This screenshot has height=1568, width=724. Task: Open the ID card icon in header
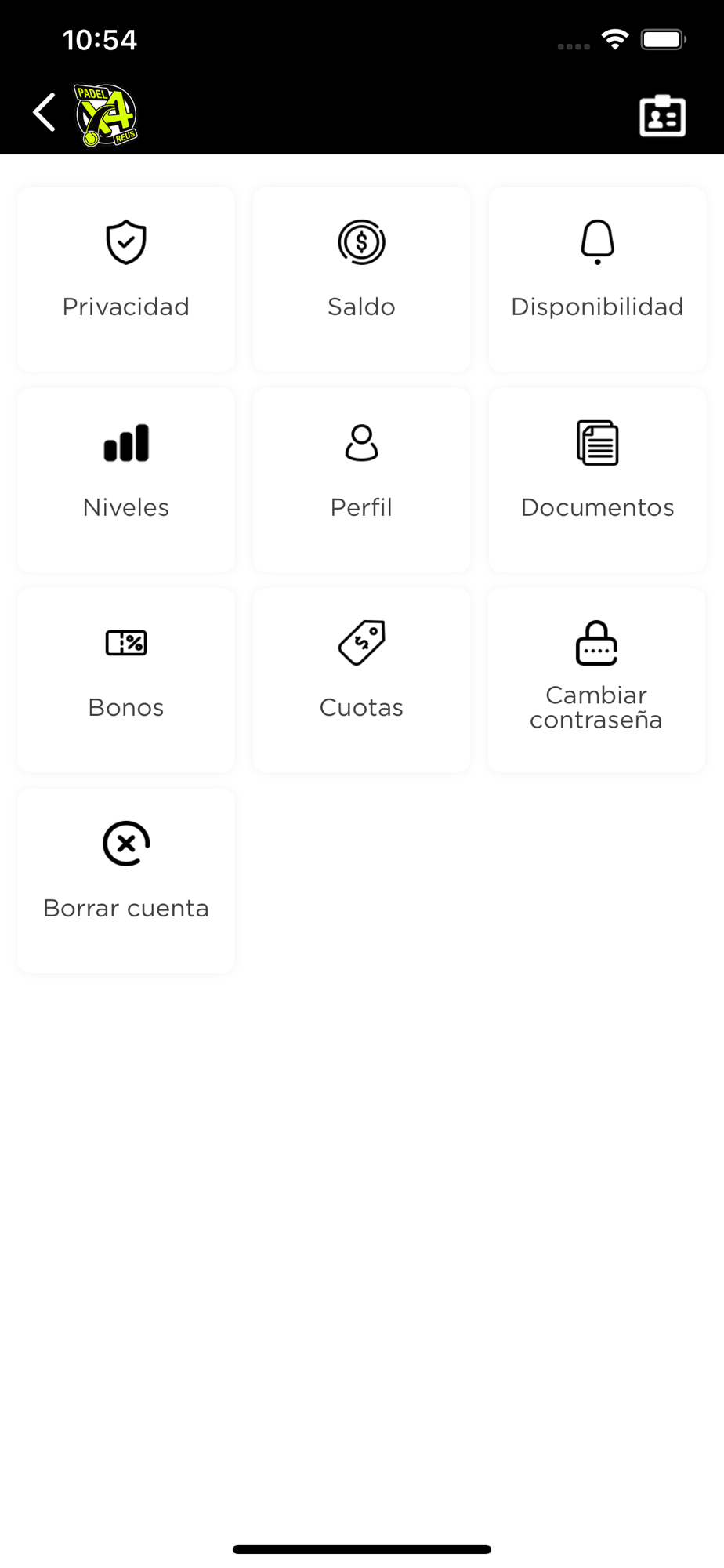[x=662, y=116]
